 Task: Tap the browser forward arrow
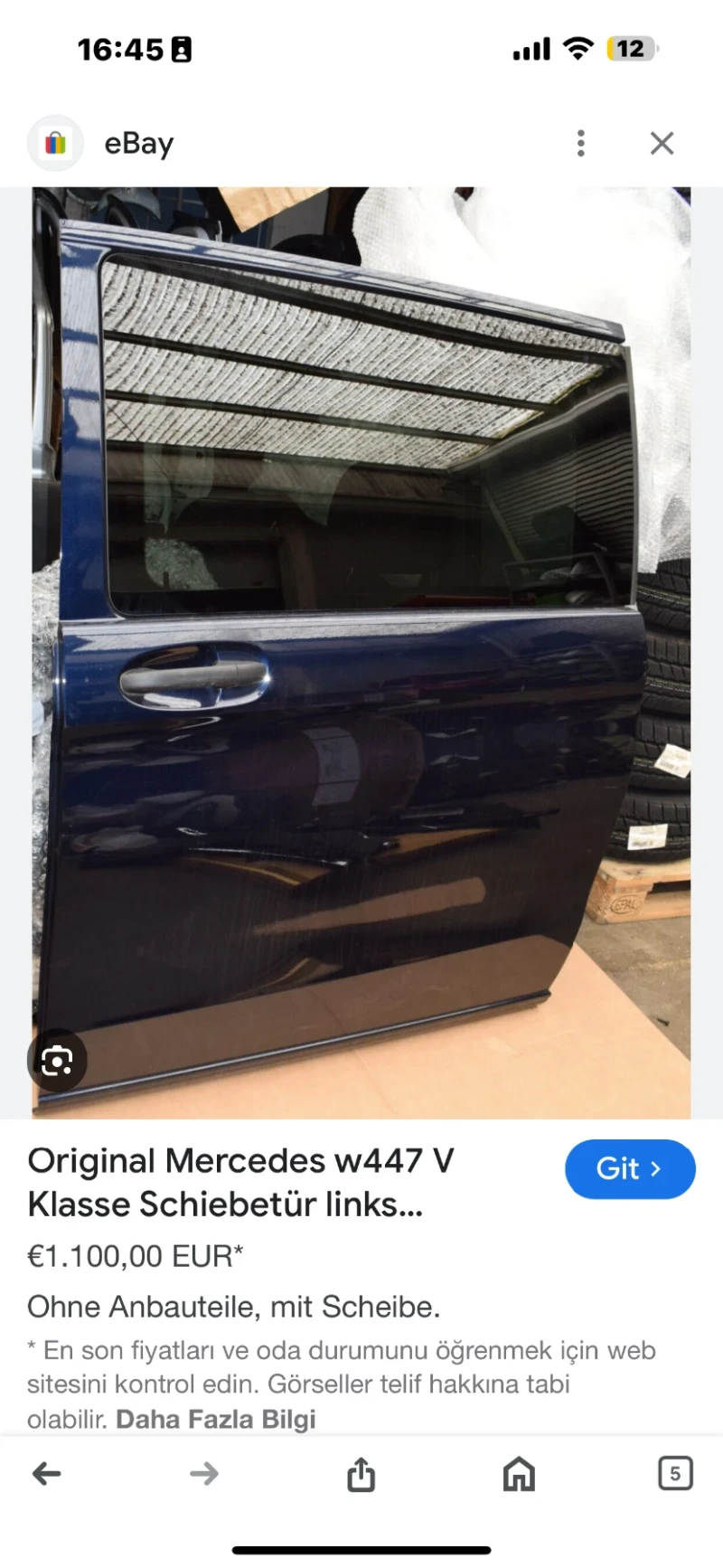pyautogui.click(x=203, y=1474)
